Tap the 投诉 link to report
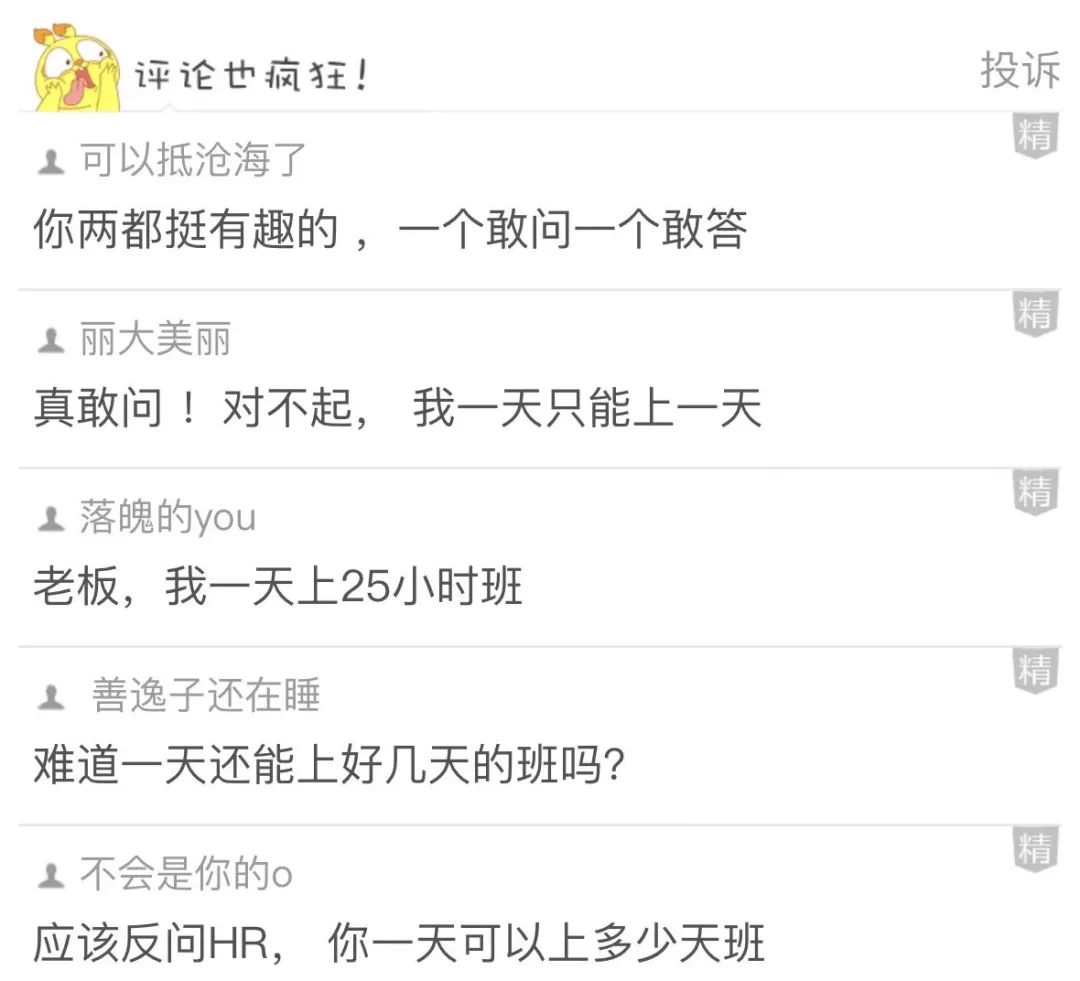 [x=1019, y=70]
